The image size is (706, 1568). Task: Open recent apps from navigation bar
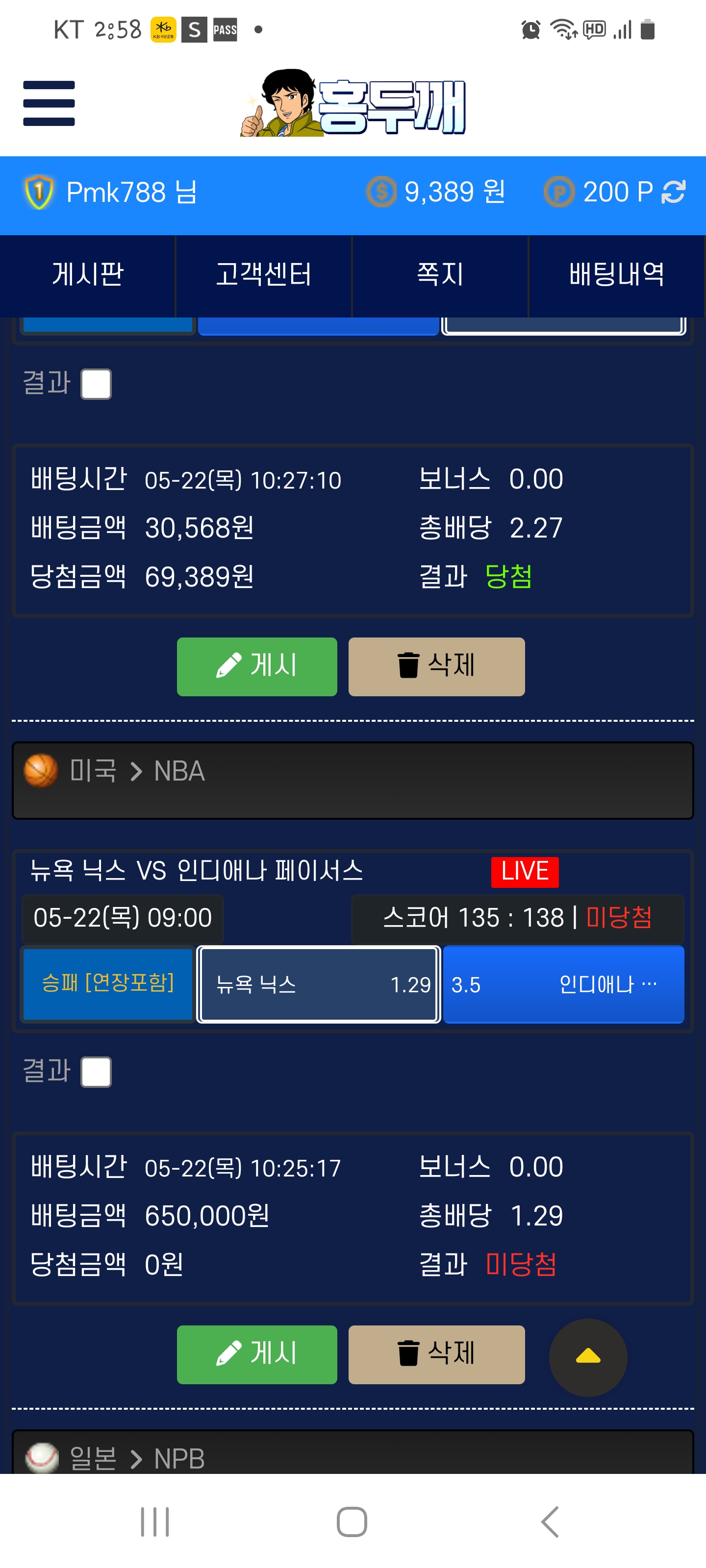coord(155,1522)
